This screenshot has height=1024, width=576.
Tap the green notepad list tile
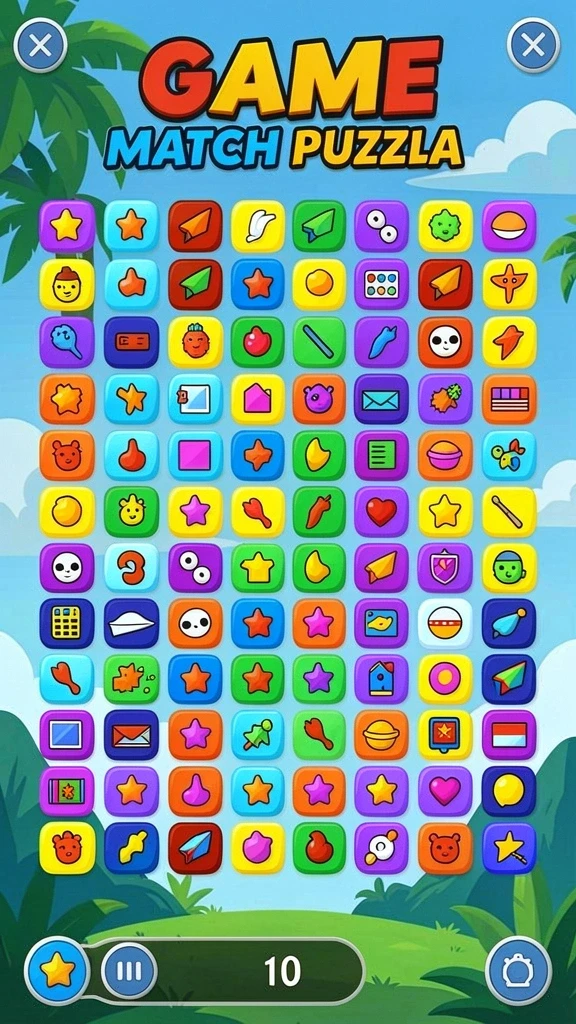click(381, 455)
